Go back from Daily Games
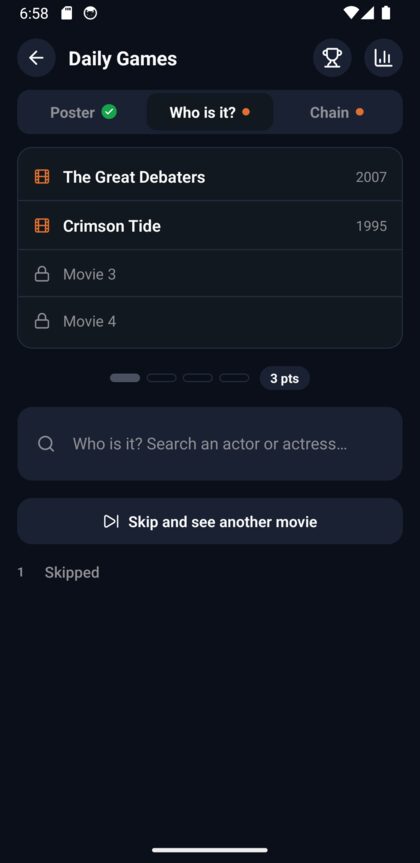420x863 pixels. 36,58
